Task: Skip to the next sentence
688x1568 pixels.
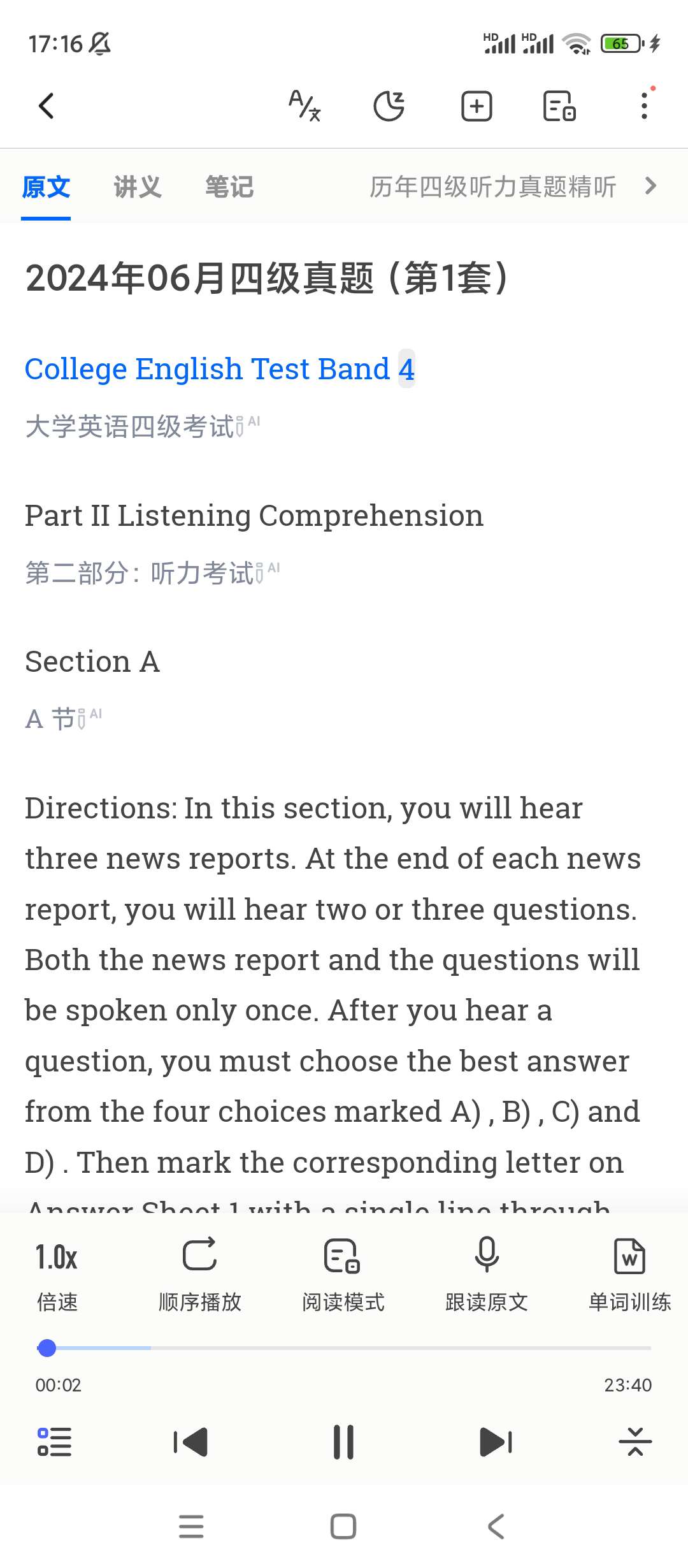Action: pos(496,1442)
